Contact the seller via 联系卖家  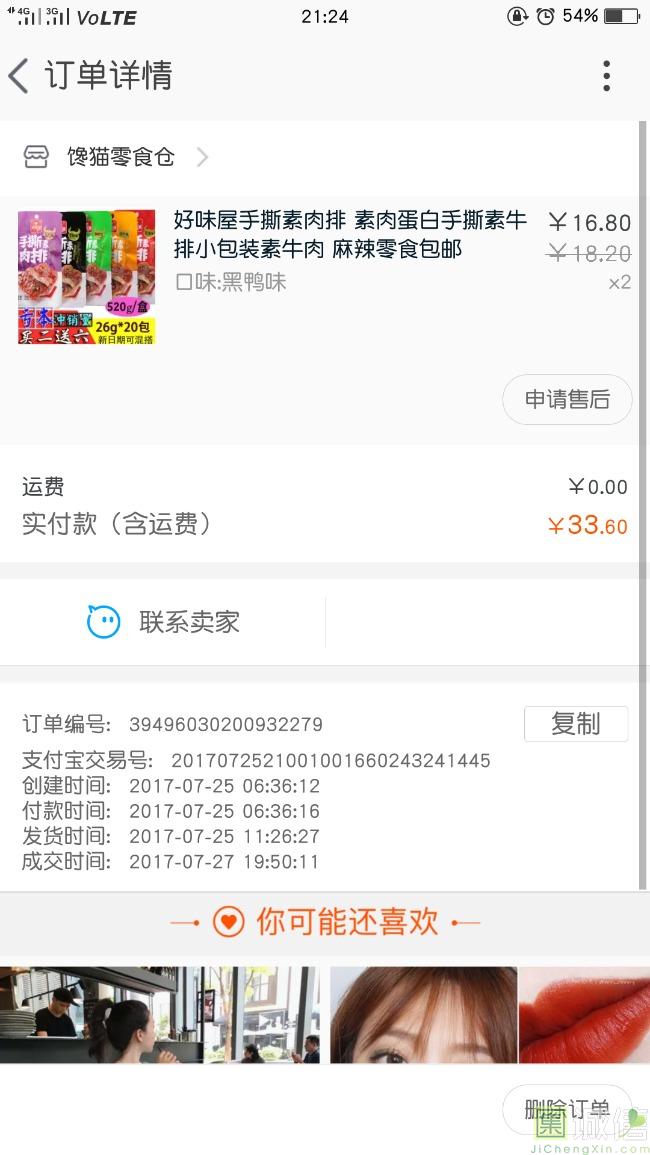(164, 622)
